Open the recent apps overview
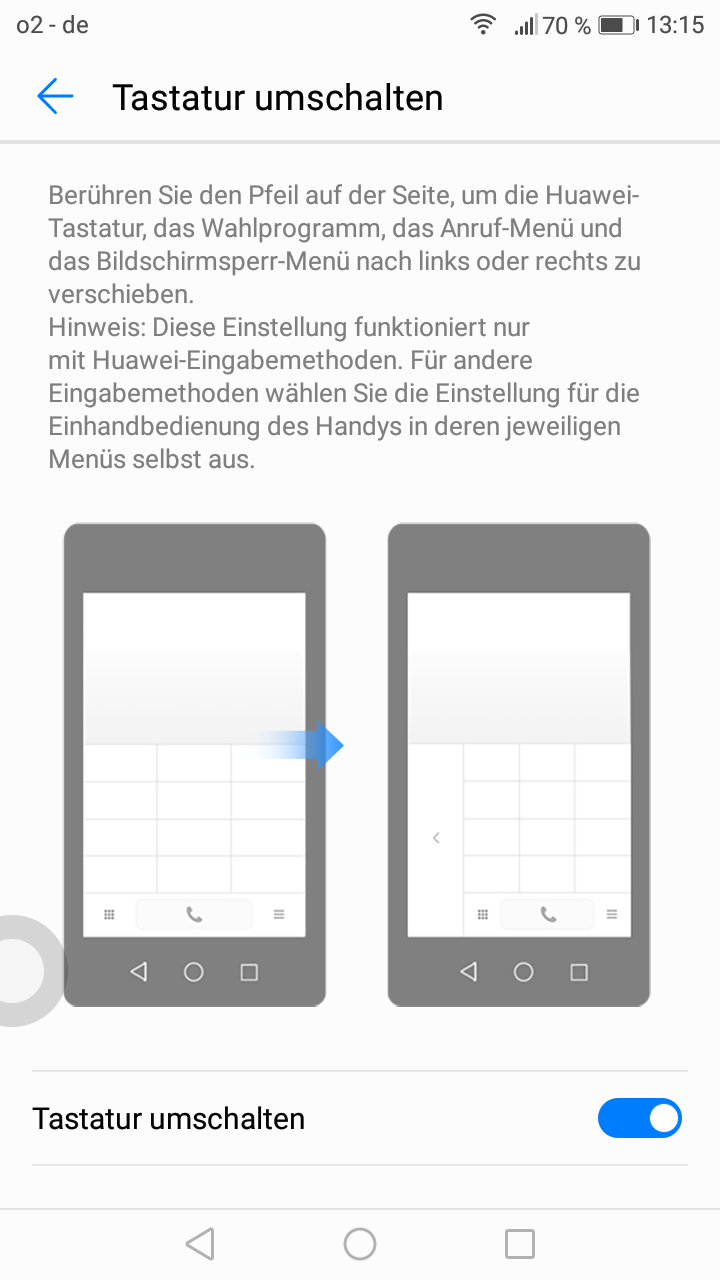 [520, 1243]
